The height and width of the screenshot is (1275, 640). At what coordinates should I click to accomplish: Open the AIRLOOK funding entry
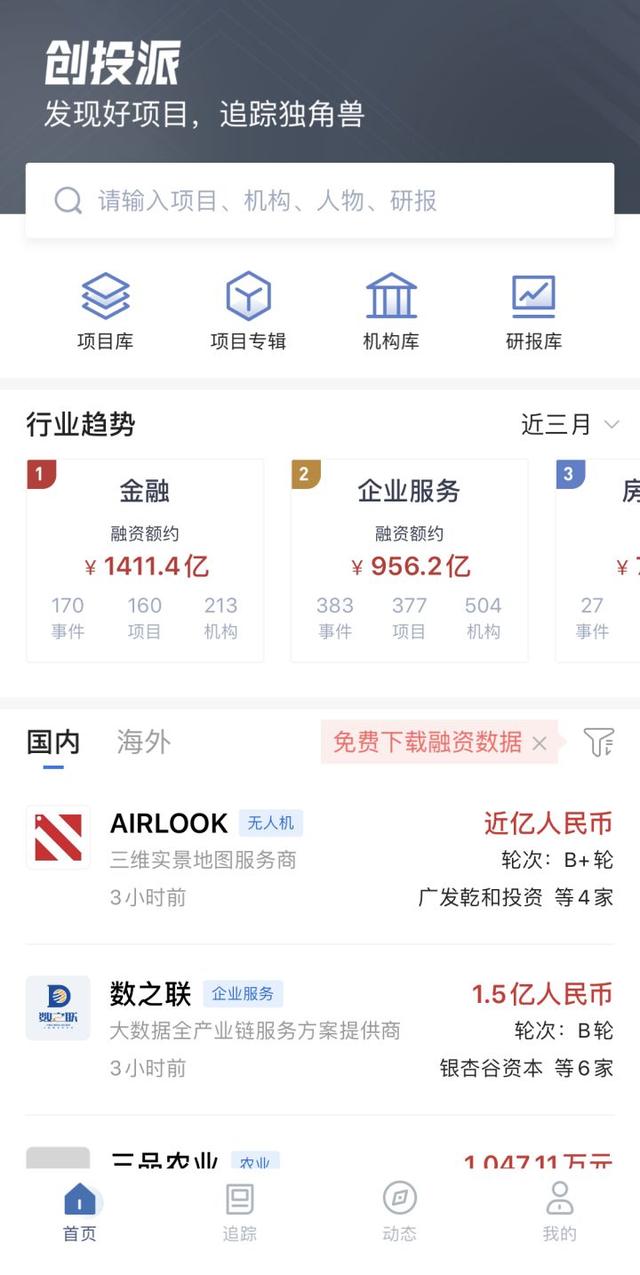pos(320,859)
